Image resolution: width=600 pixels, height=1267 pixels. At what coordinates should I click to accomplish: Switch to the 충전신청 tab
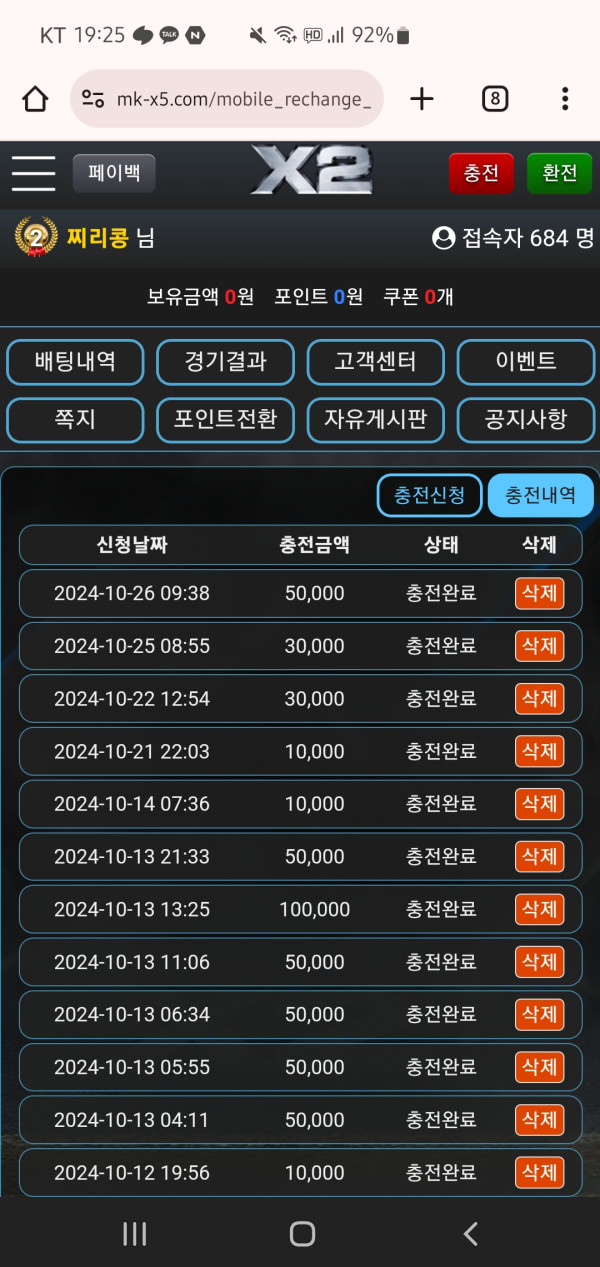tap(429, 495)
